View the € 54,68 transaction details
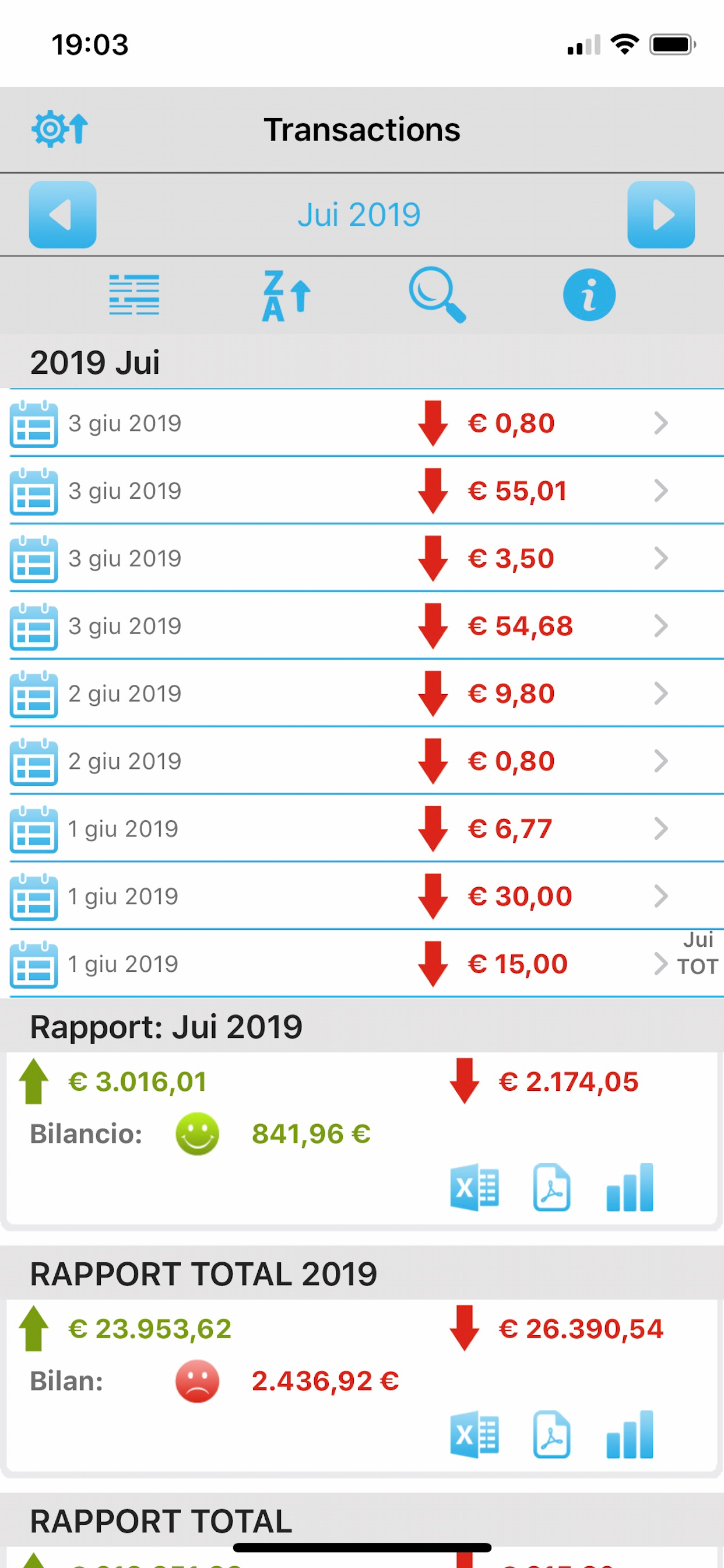 coord(362,626)
